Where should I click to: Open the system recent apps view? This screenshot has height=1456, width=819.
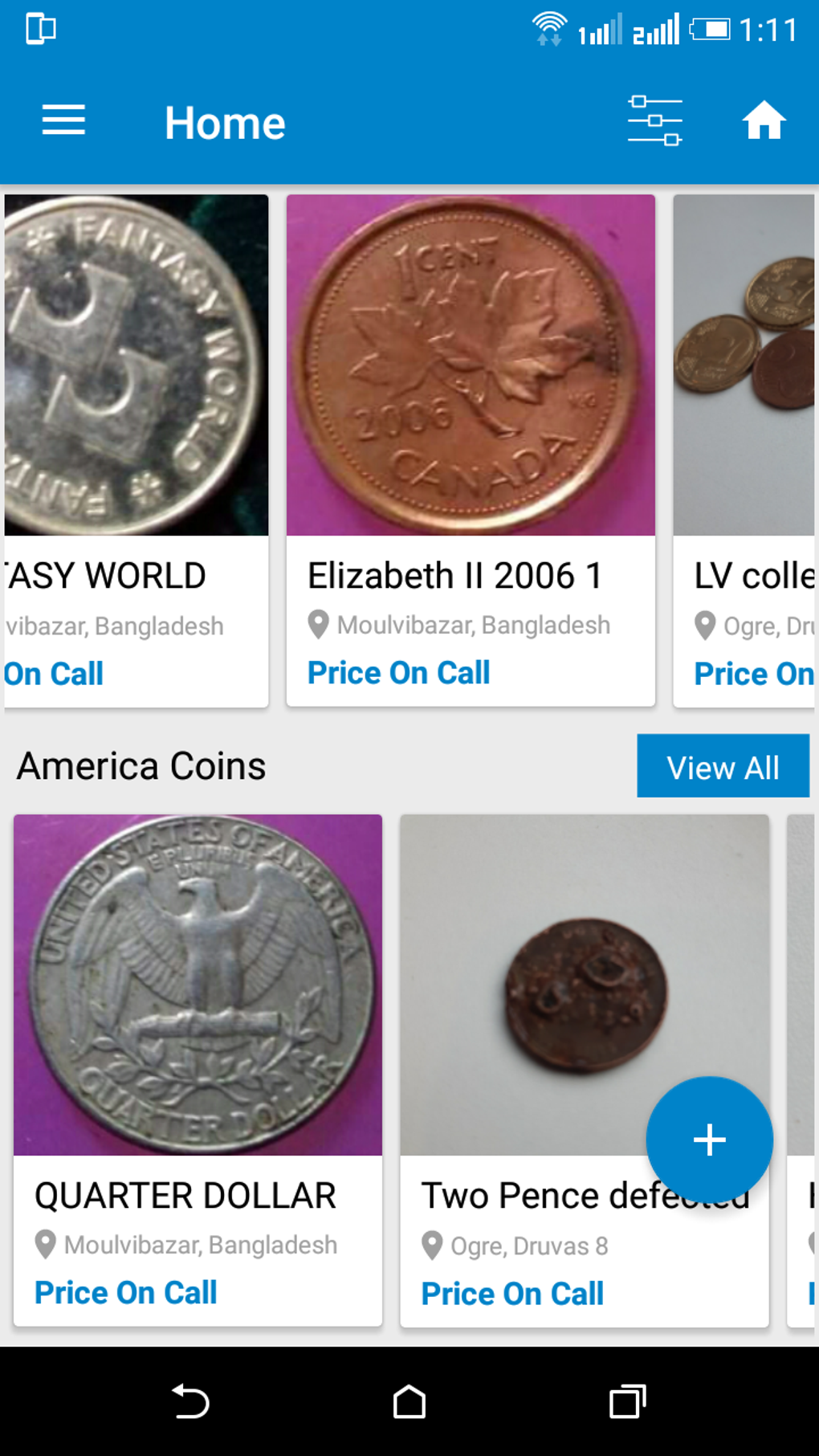tap(628, 1402)
